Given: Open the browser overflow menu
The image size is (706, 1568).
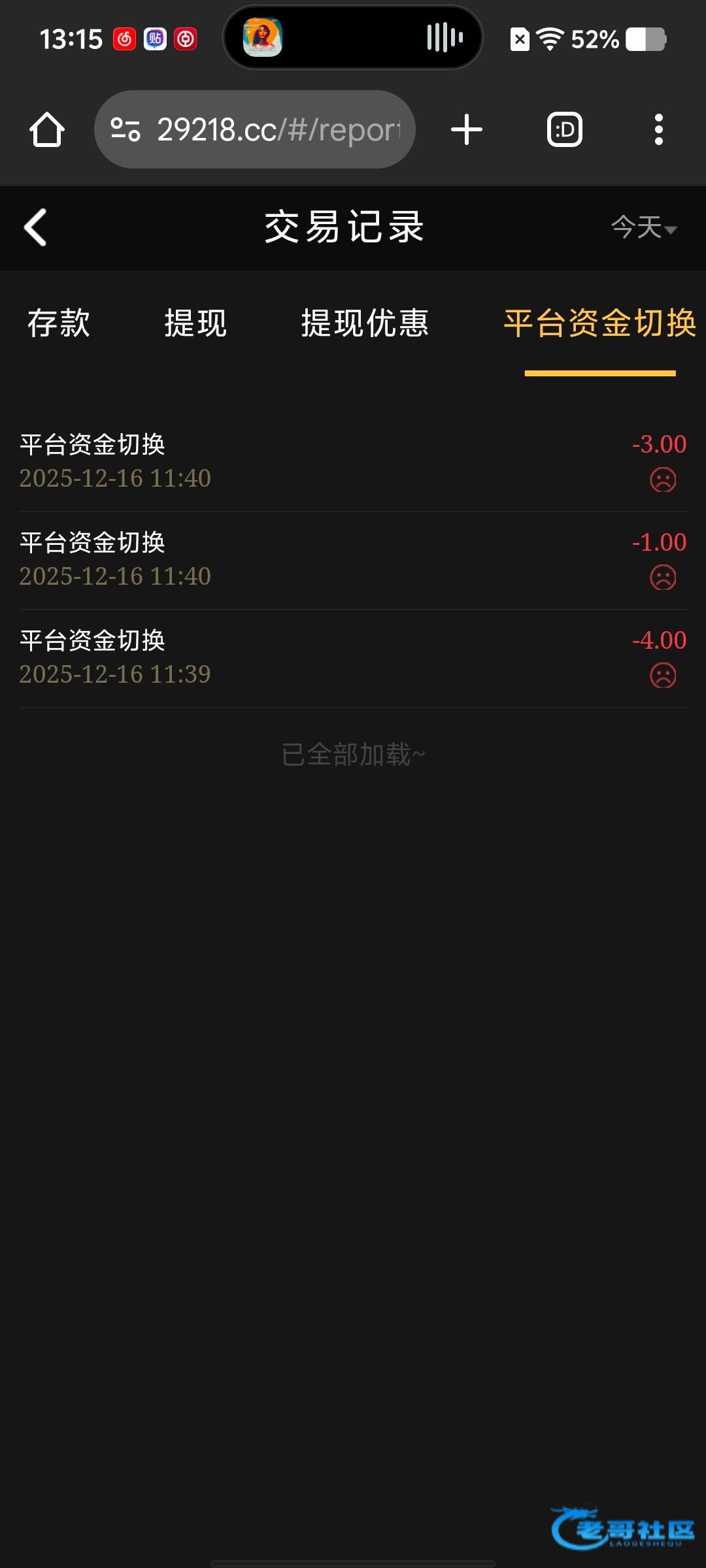Looking at the screenshot, I should [658, 129].
